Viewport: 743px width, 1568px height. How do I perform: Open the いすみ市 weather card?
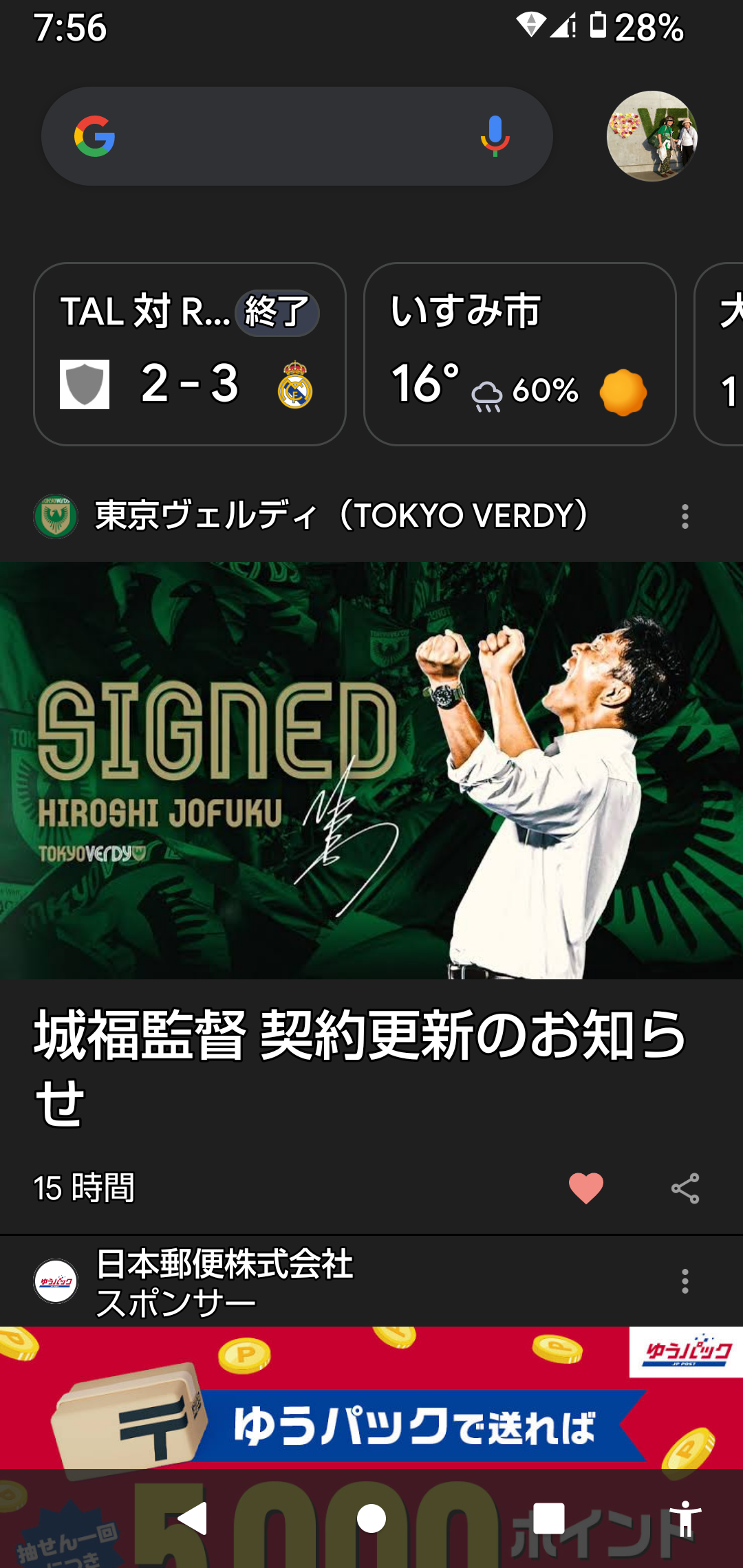point(519,354)
